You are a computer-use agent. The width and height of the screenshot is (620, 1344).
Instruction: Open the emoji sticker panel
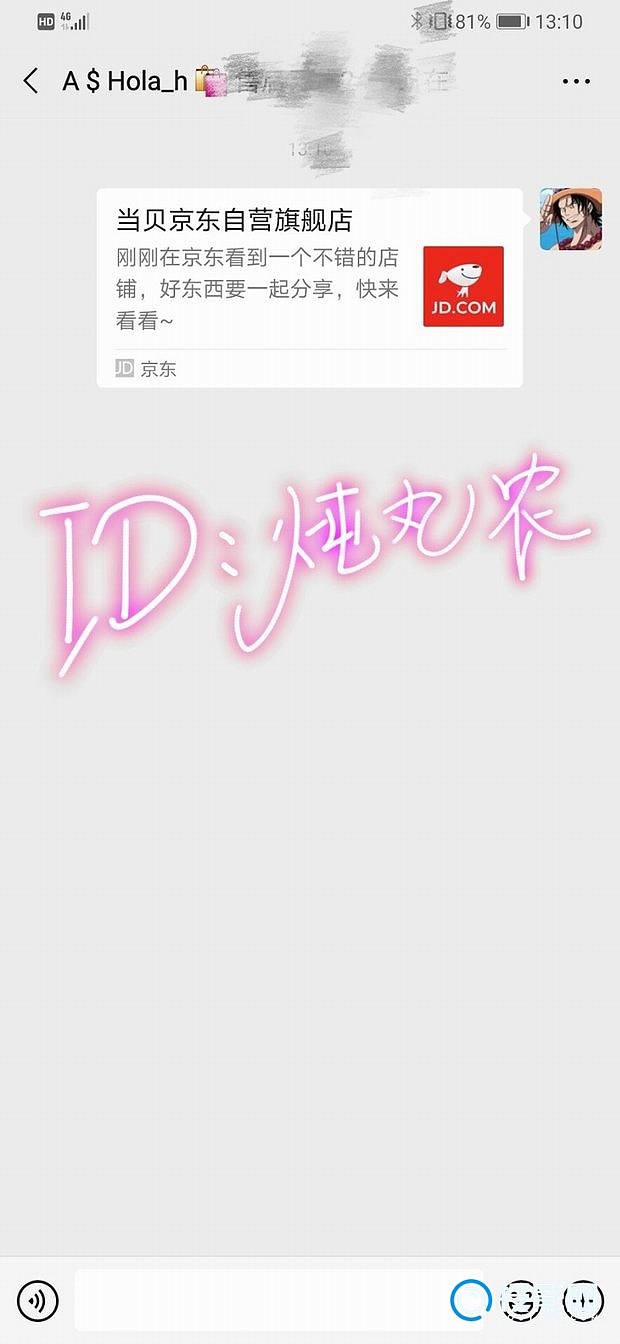point(519,1301)
